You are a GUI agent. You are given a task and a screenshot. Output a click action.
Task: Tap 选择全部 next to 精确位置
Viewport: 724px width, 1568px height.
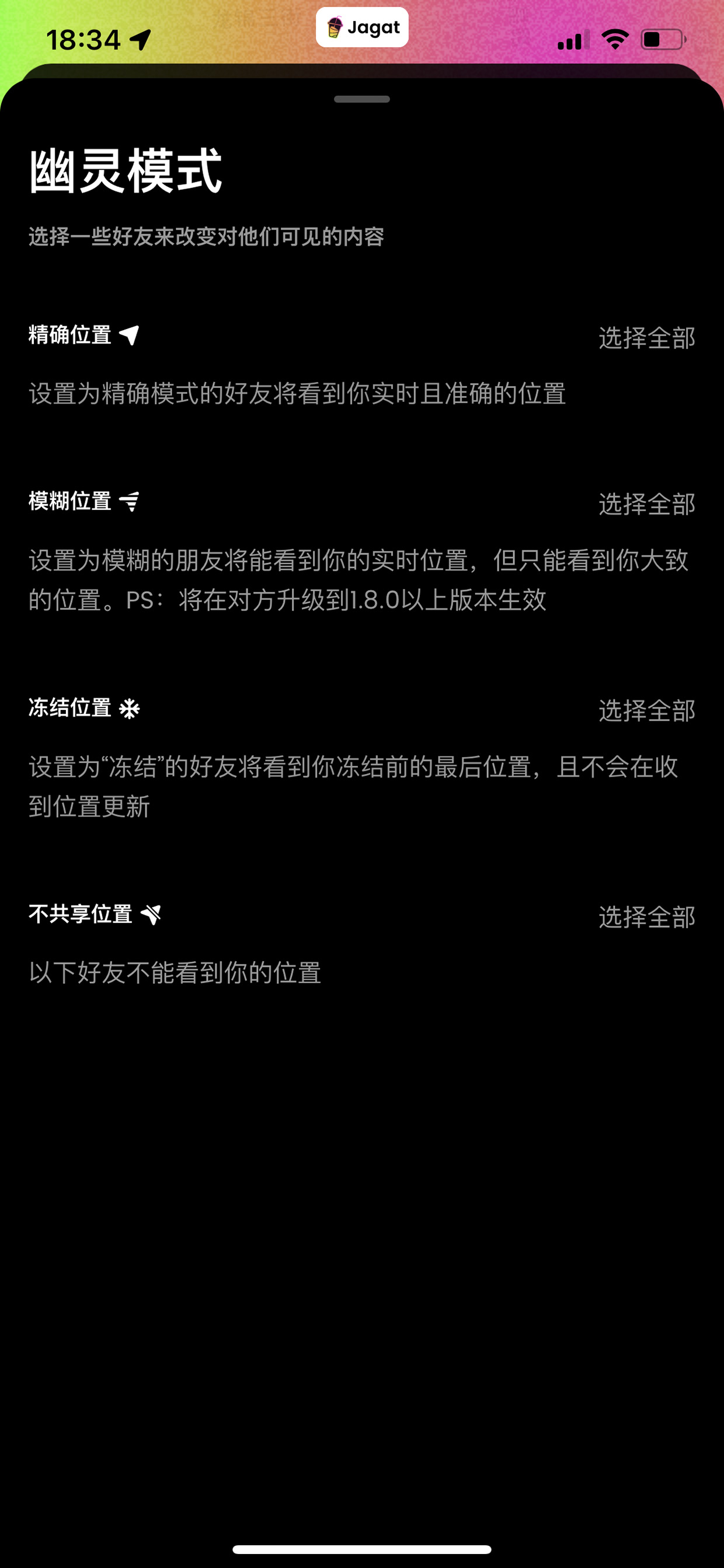coord(646,338)
